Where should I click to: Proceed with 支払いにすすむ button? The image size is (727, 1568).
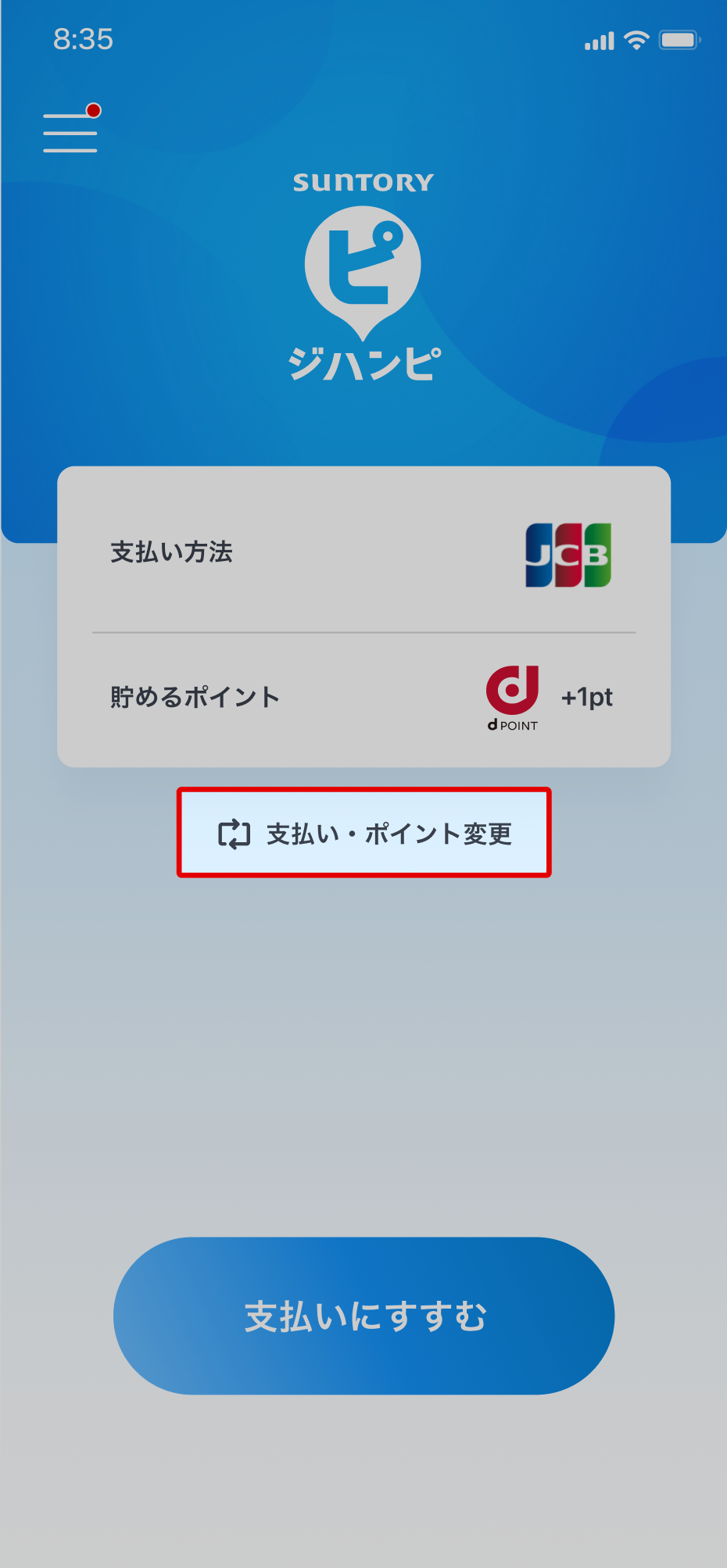(x=364, y=1316)
